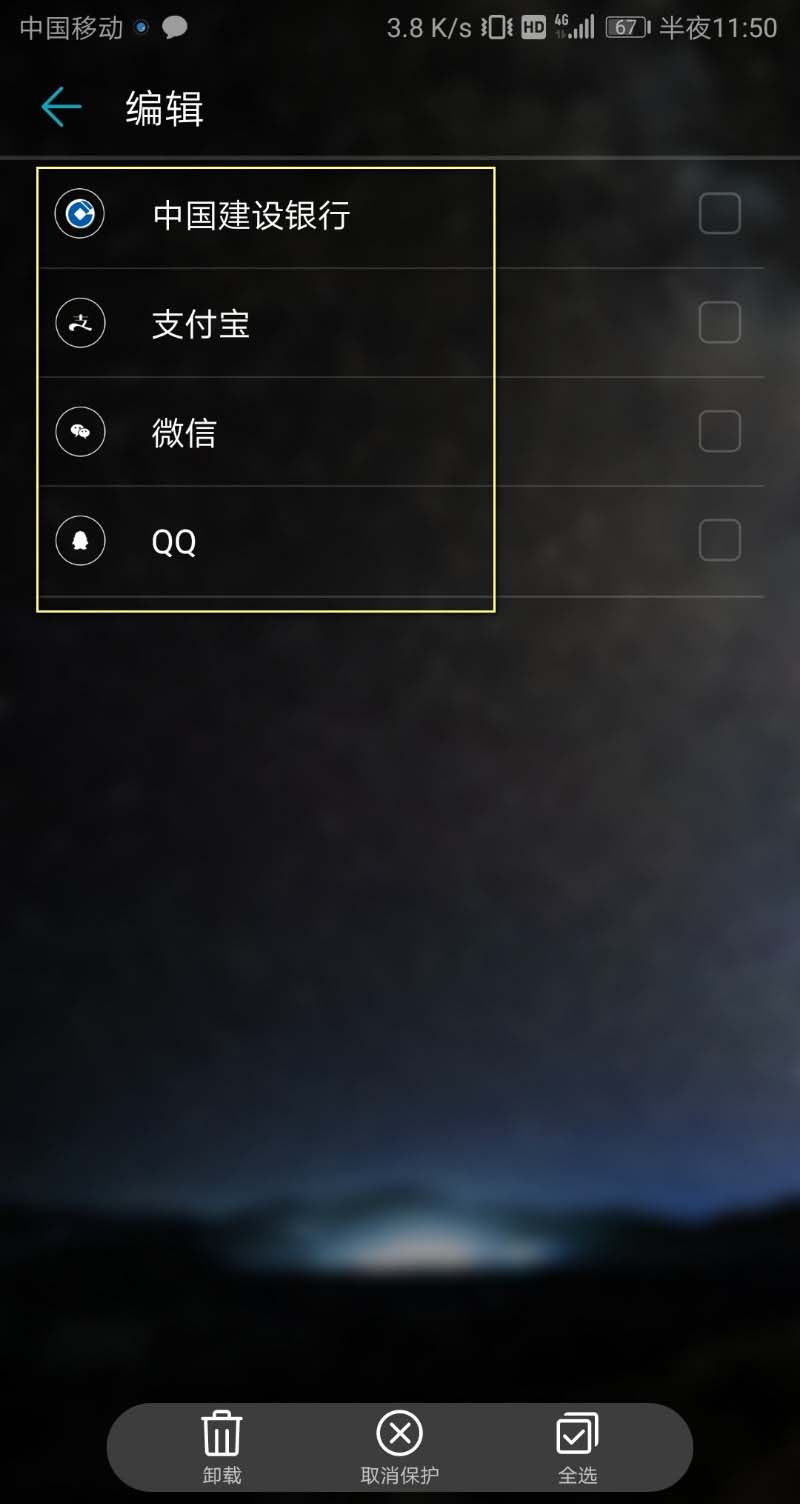Choose 取消保护 to remove protection
This screenshot has height=1504, width=800.
399,1446
